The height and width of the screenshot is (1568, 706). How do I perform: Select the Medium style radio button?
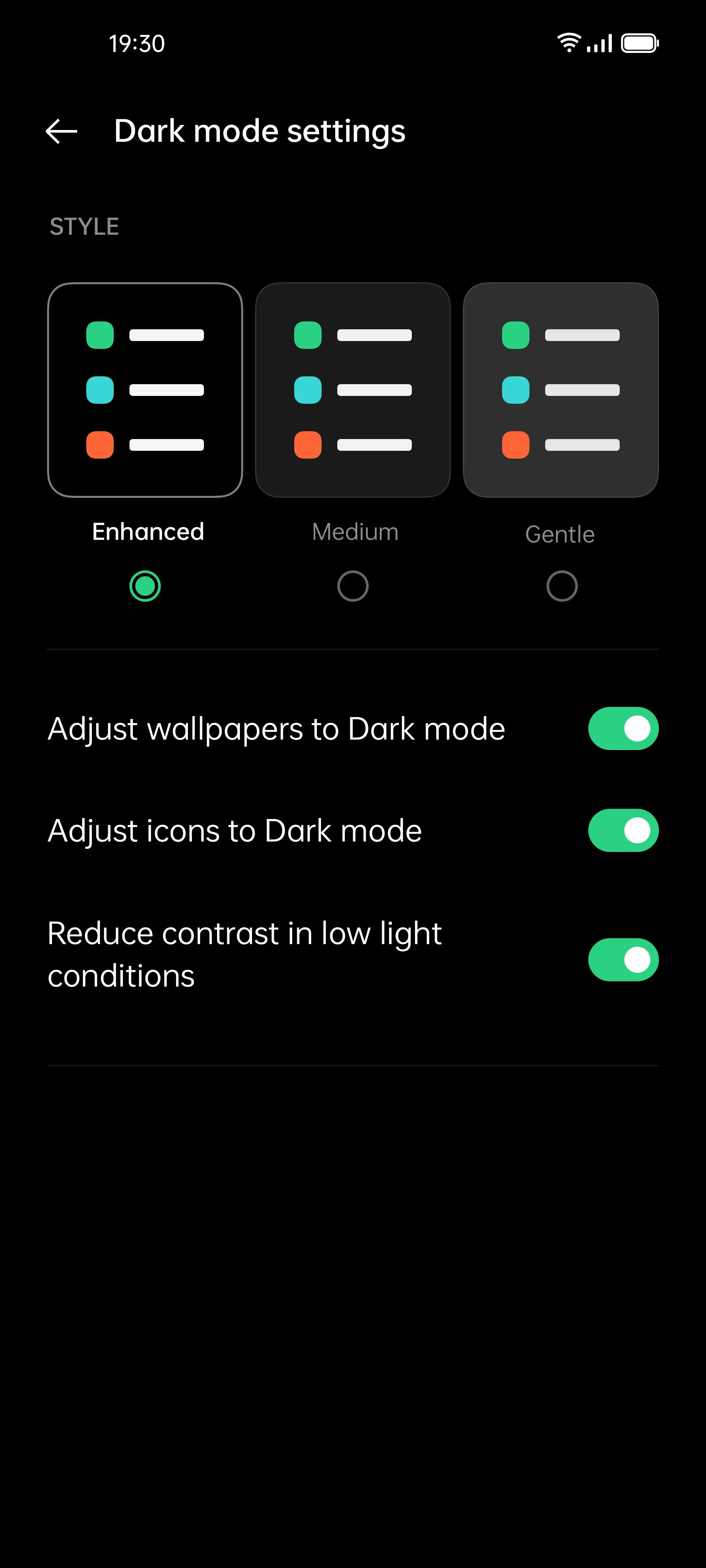pos(353,586)
